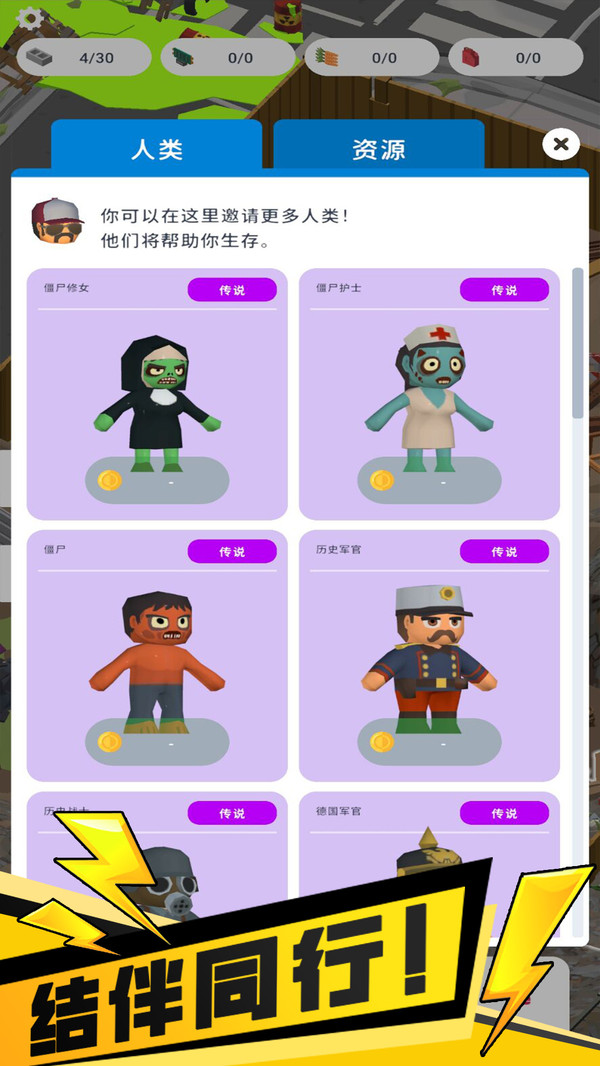Switch to the 人类 tab
Screen dimensions: 600x1066
(157, 149)
